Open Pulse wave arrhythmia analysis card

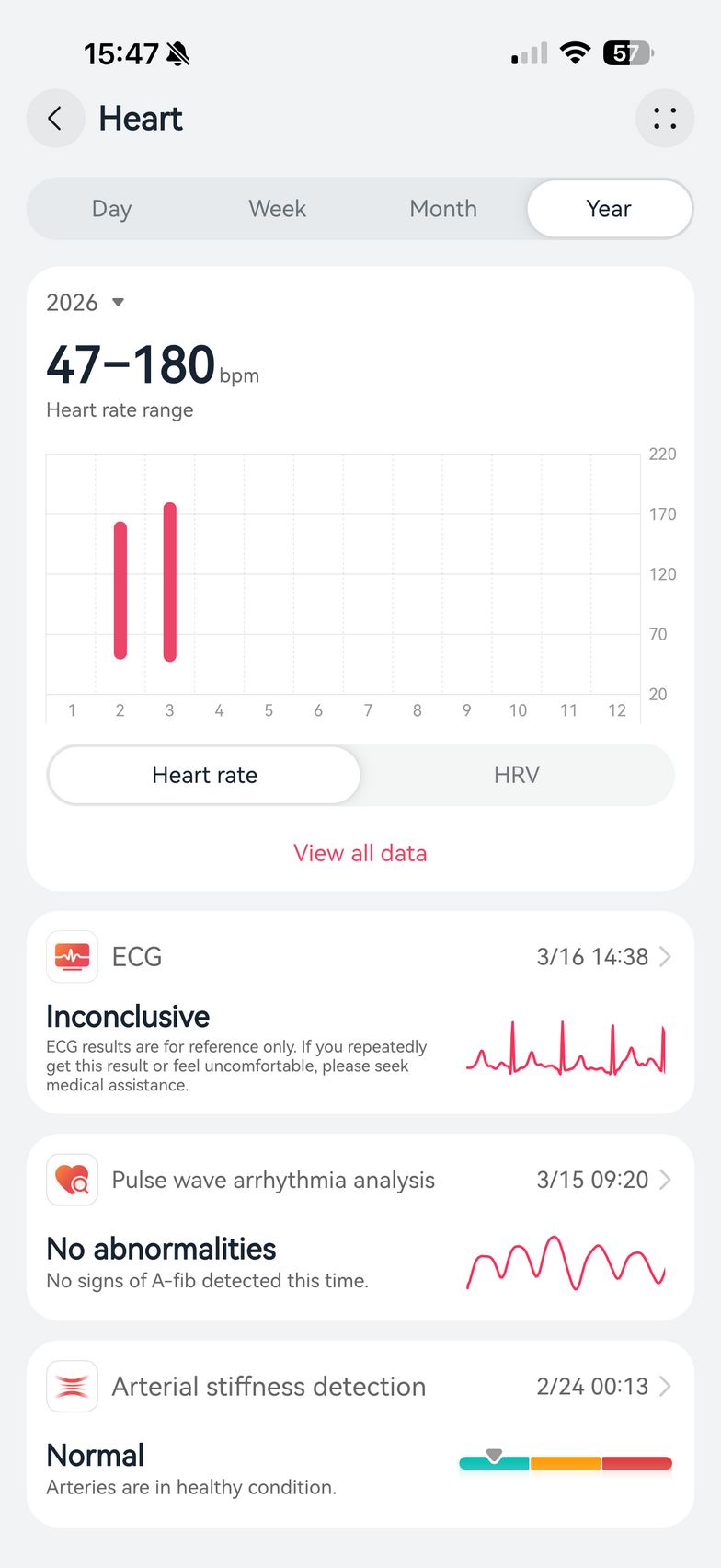[360, 1227]
